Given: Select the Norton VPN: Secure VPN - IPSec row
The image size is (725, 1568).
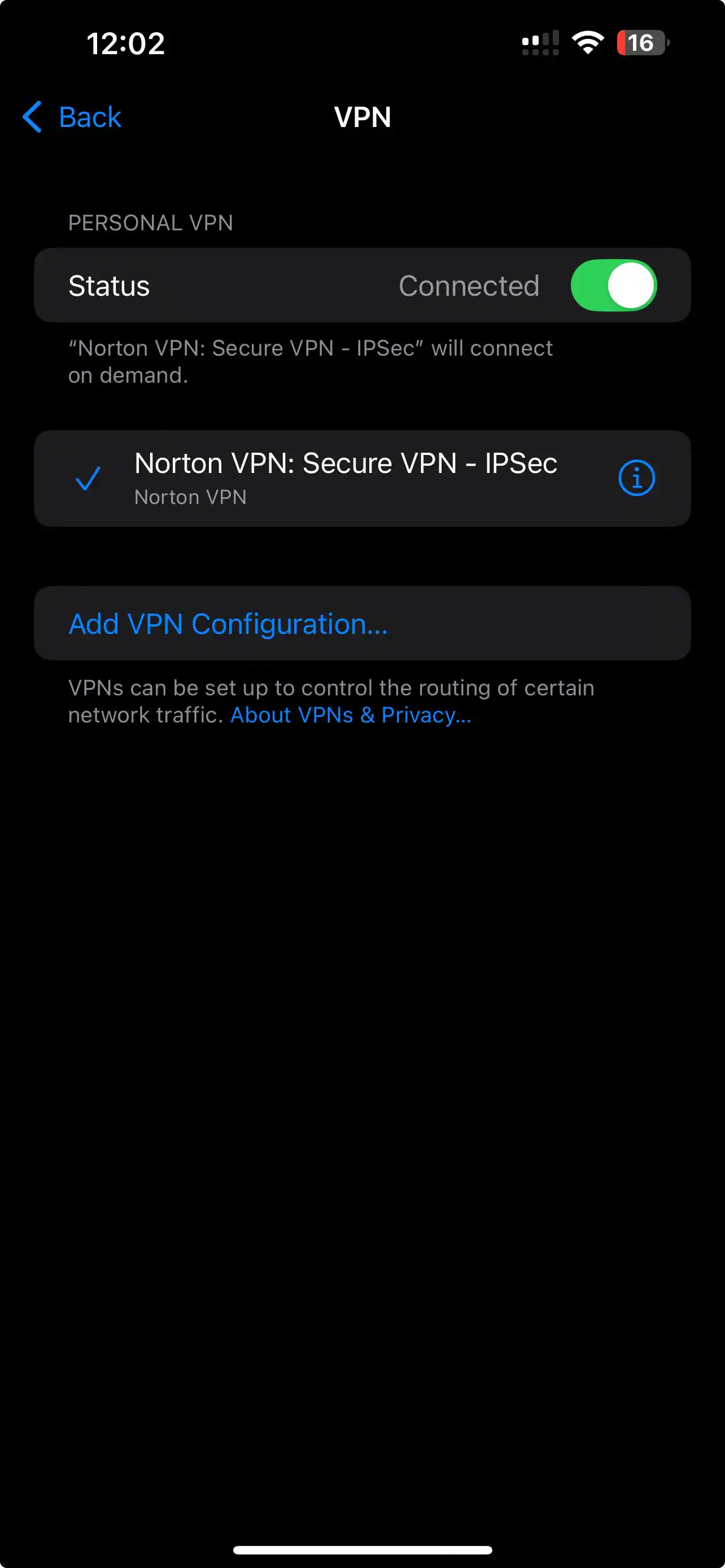Looking at the screenshot, I should [x=344, y=479].
